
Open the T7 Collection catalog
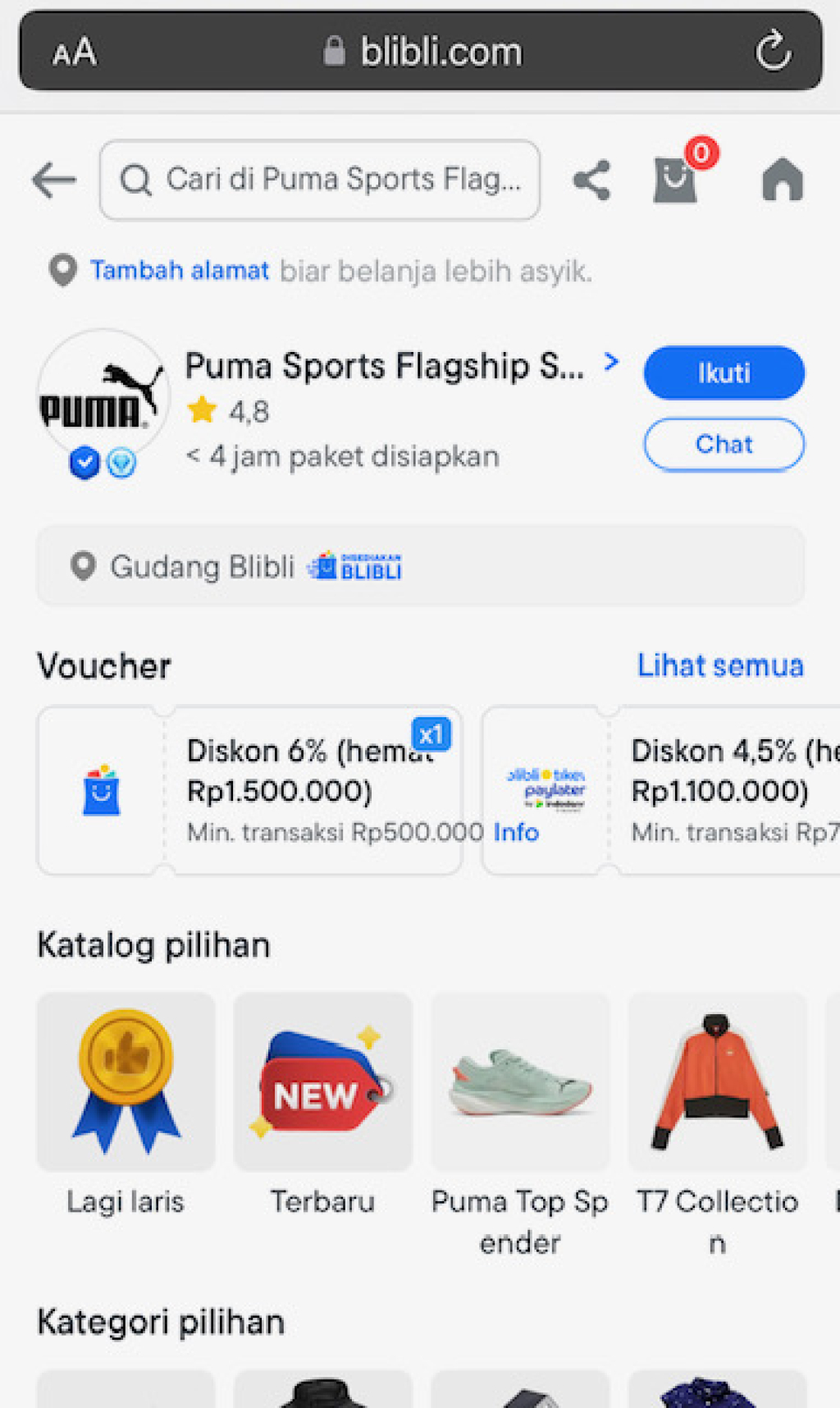(x=717, y=1099)
